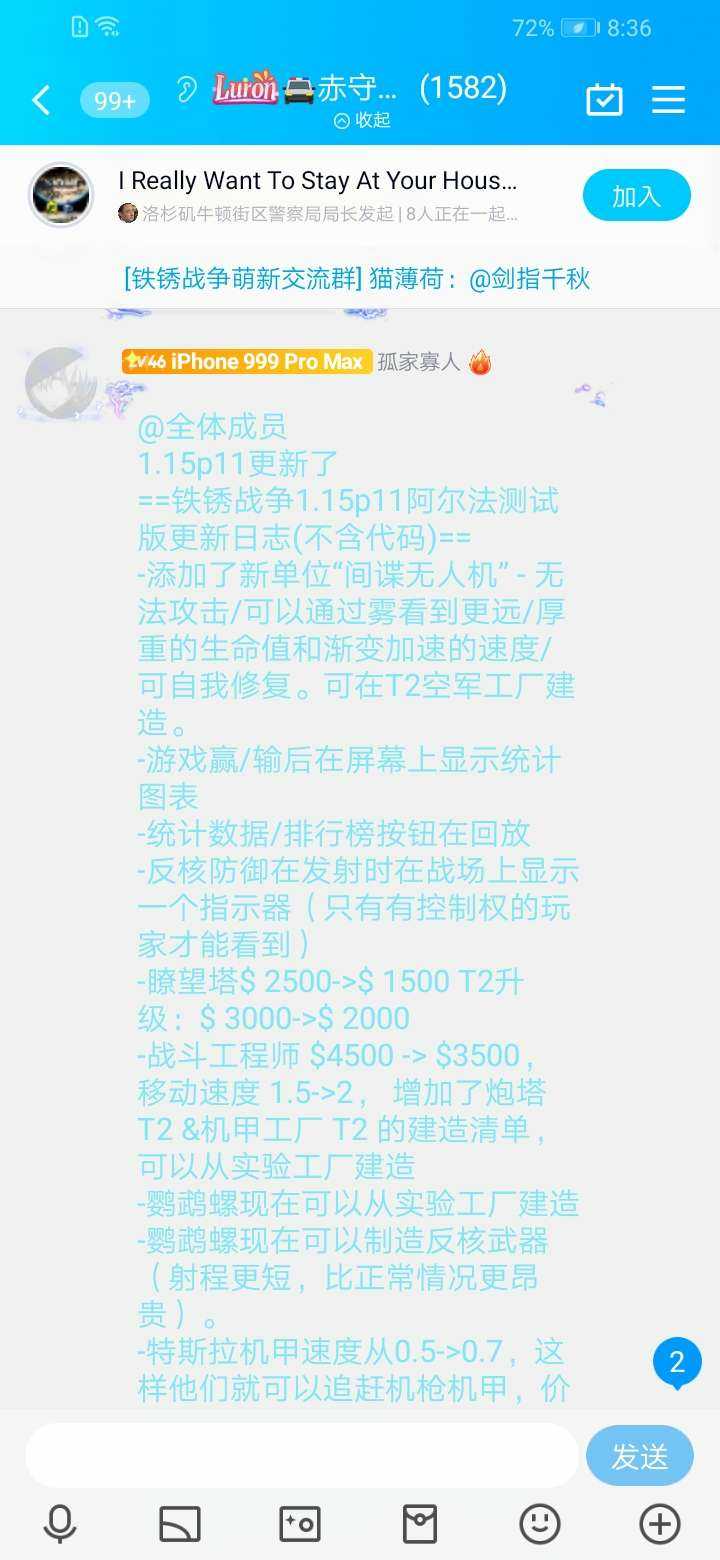Viewport: 720px width, 1560px height.
Task: Open the photo picker icon
Action: tap(300, 1524)
